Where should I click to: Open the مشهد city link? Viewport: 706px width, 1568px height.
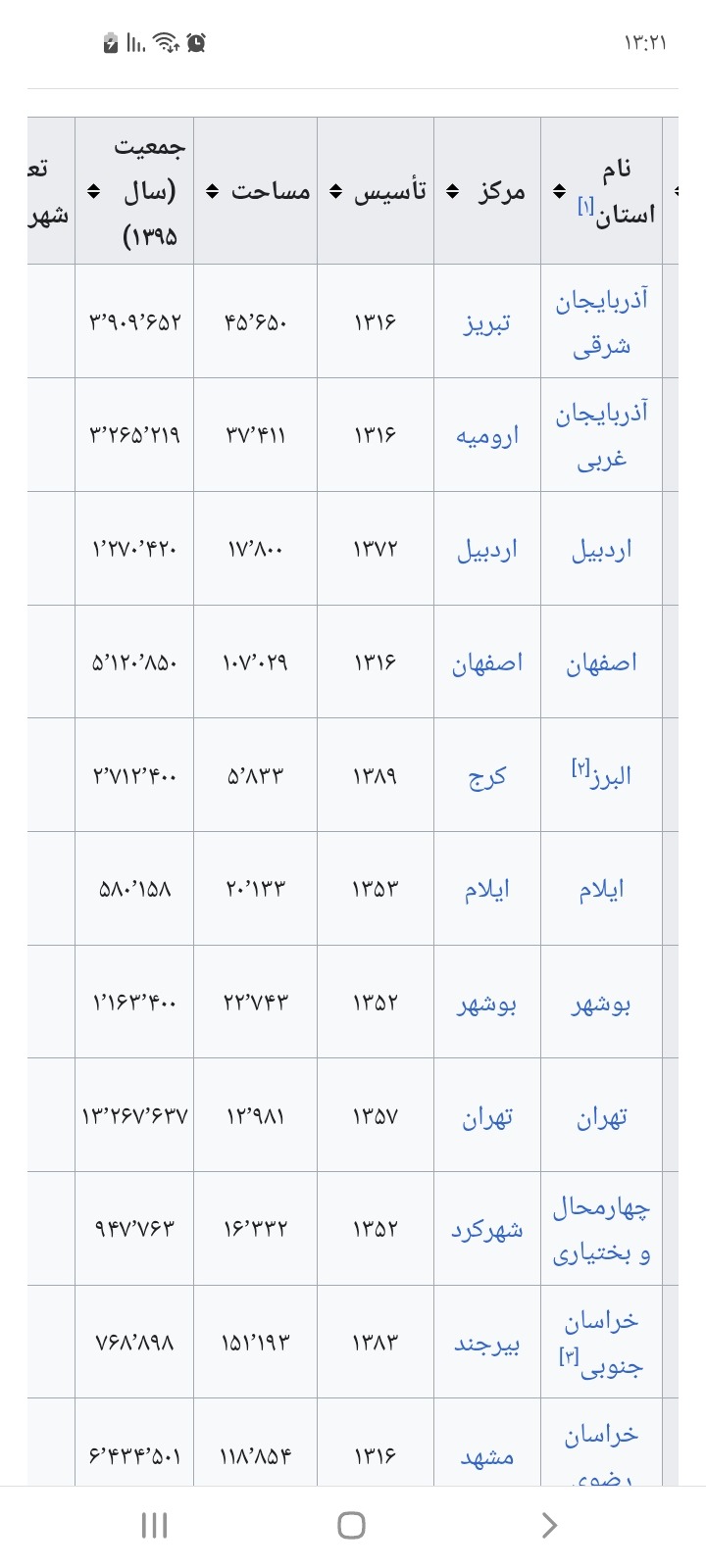tap(487, 1457)
